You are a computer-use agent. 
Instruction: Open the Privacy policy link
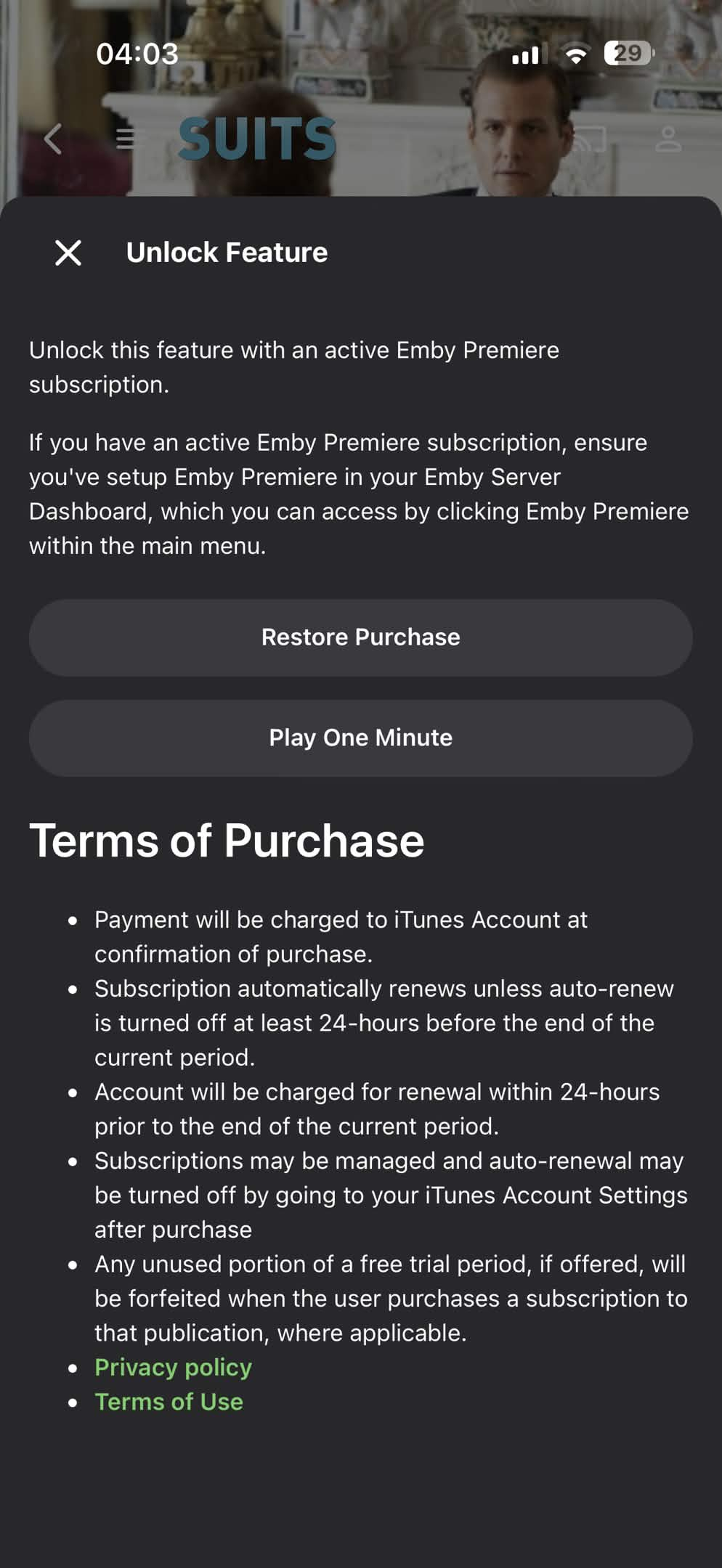[x=173, y=1367]
